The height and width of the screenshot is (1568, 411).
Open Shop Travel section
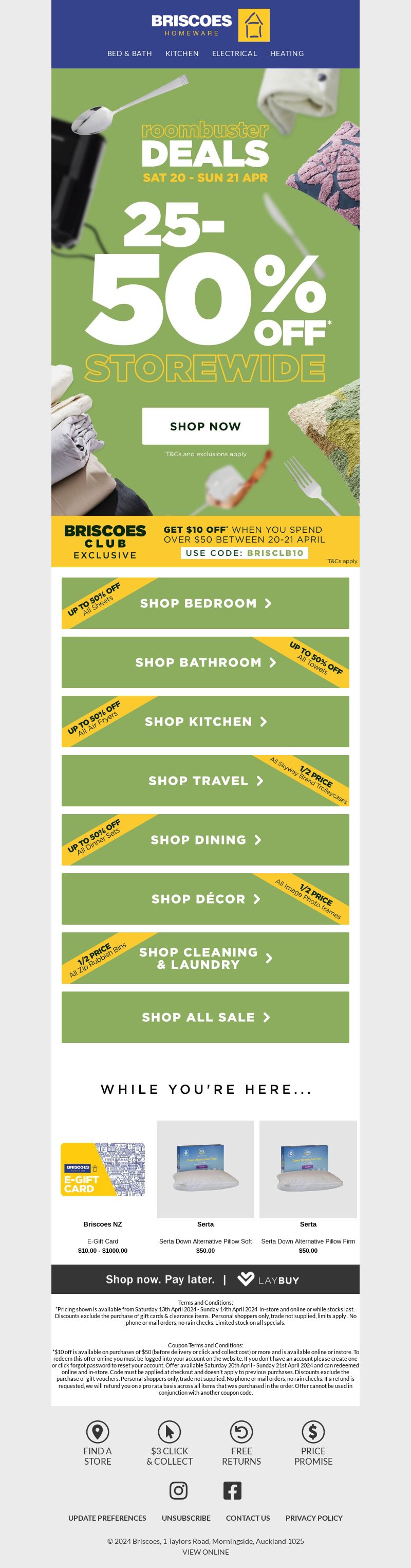[x=205, y=780]
